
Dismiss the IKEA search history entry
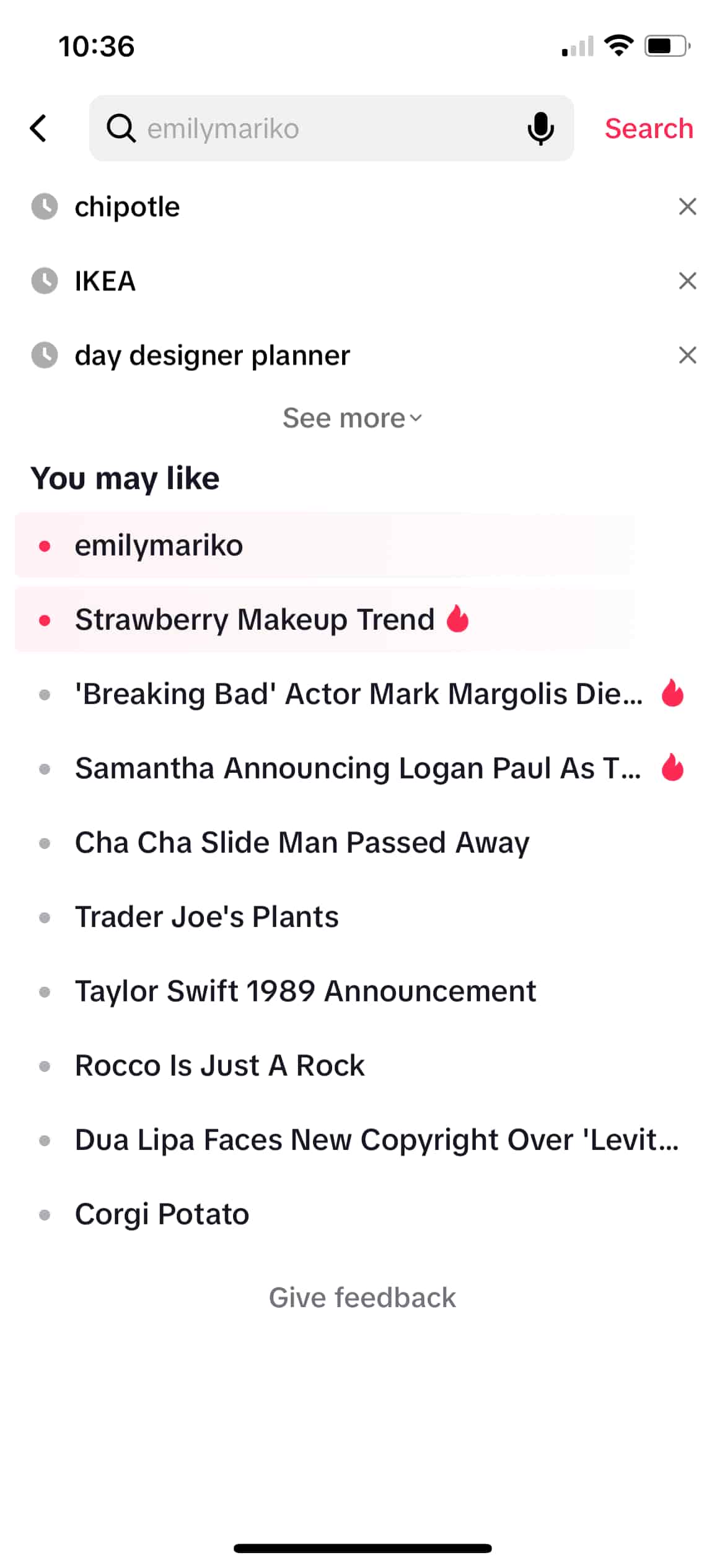[x=687, y=281]
